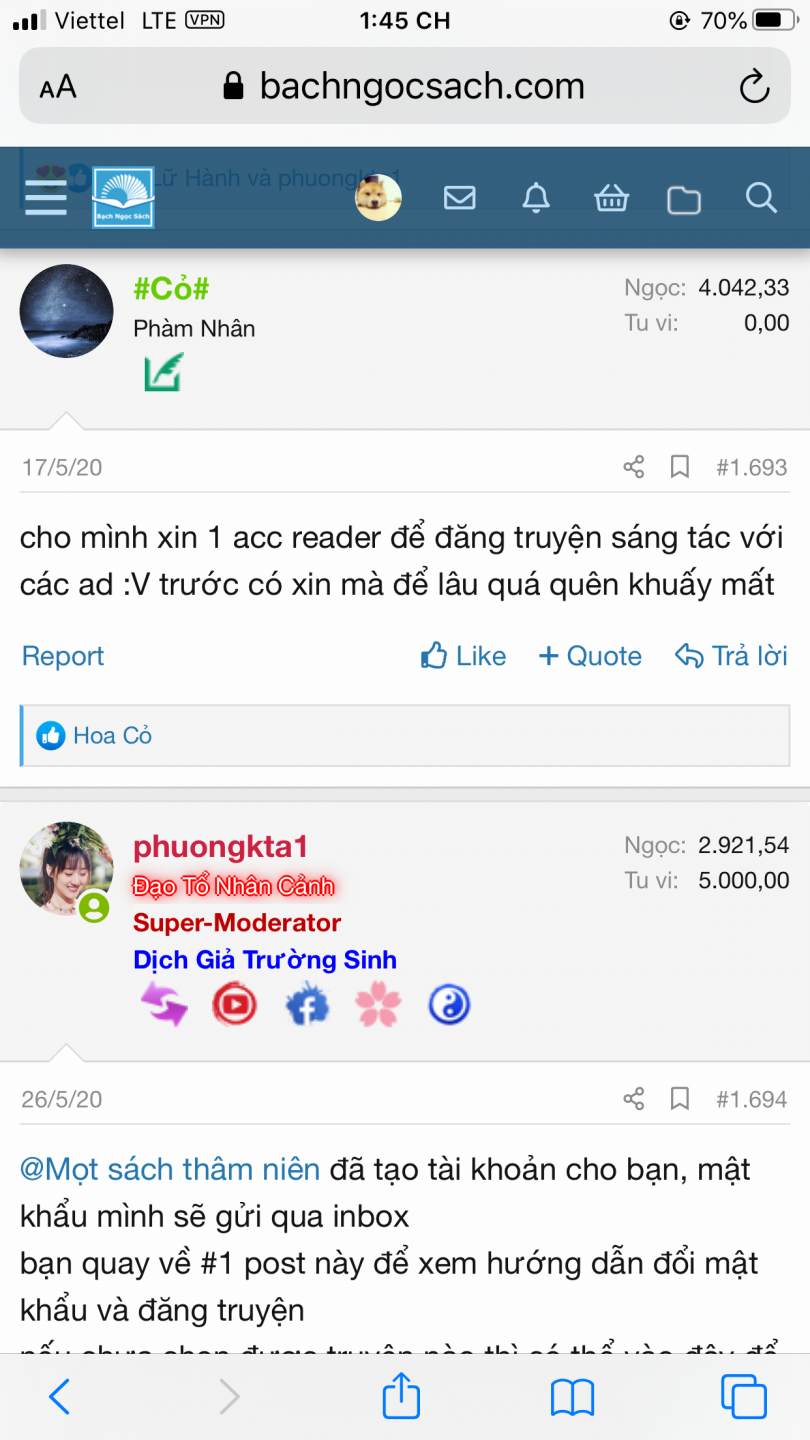The image size is (810, 1440).
Task: Open the @Mọt sách thâm niên mention
Action: tap(170, 1169)
